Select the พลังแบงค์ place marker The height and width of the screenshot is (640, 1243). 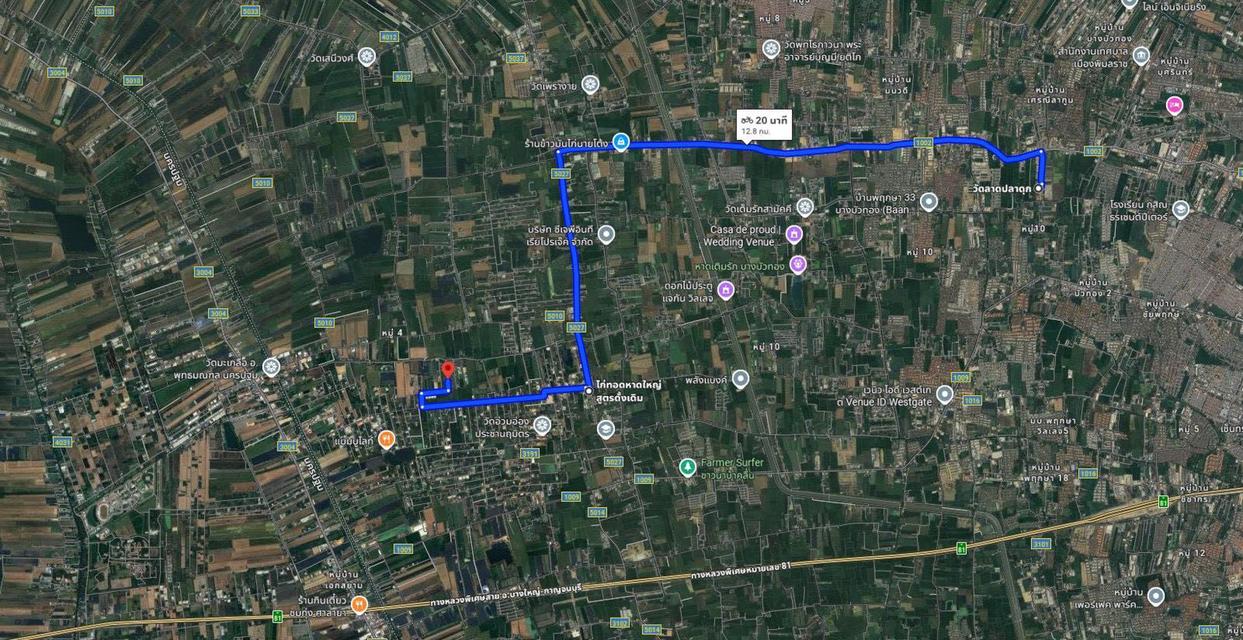click(x=740, y=379)
